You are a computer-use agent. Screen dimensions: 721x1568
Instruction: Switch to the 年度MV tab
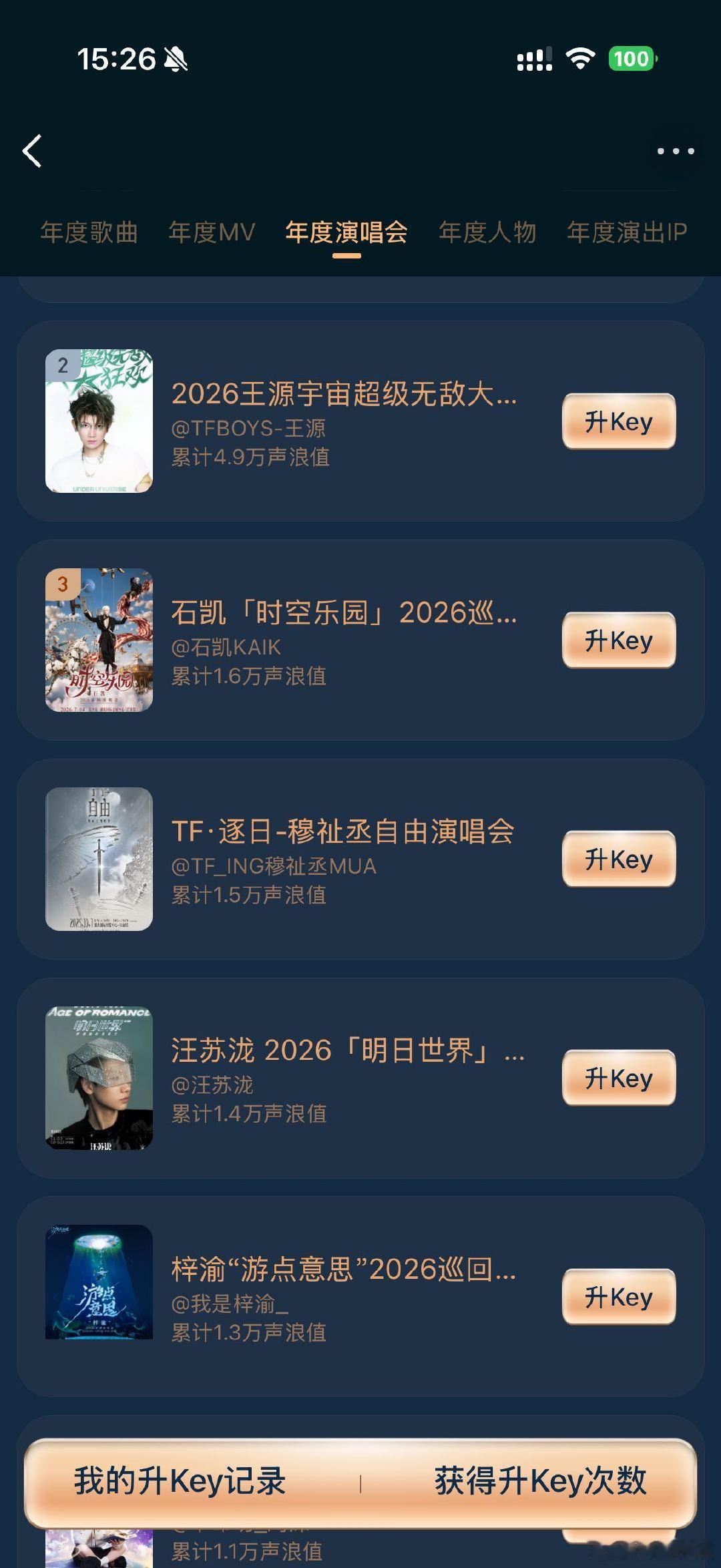click(x=212, y=232)
